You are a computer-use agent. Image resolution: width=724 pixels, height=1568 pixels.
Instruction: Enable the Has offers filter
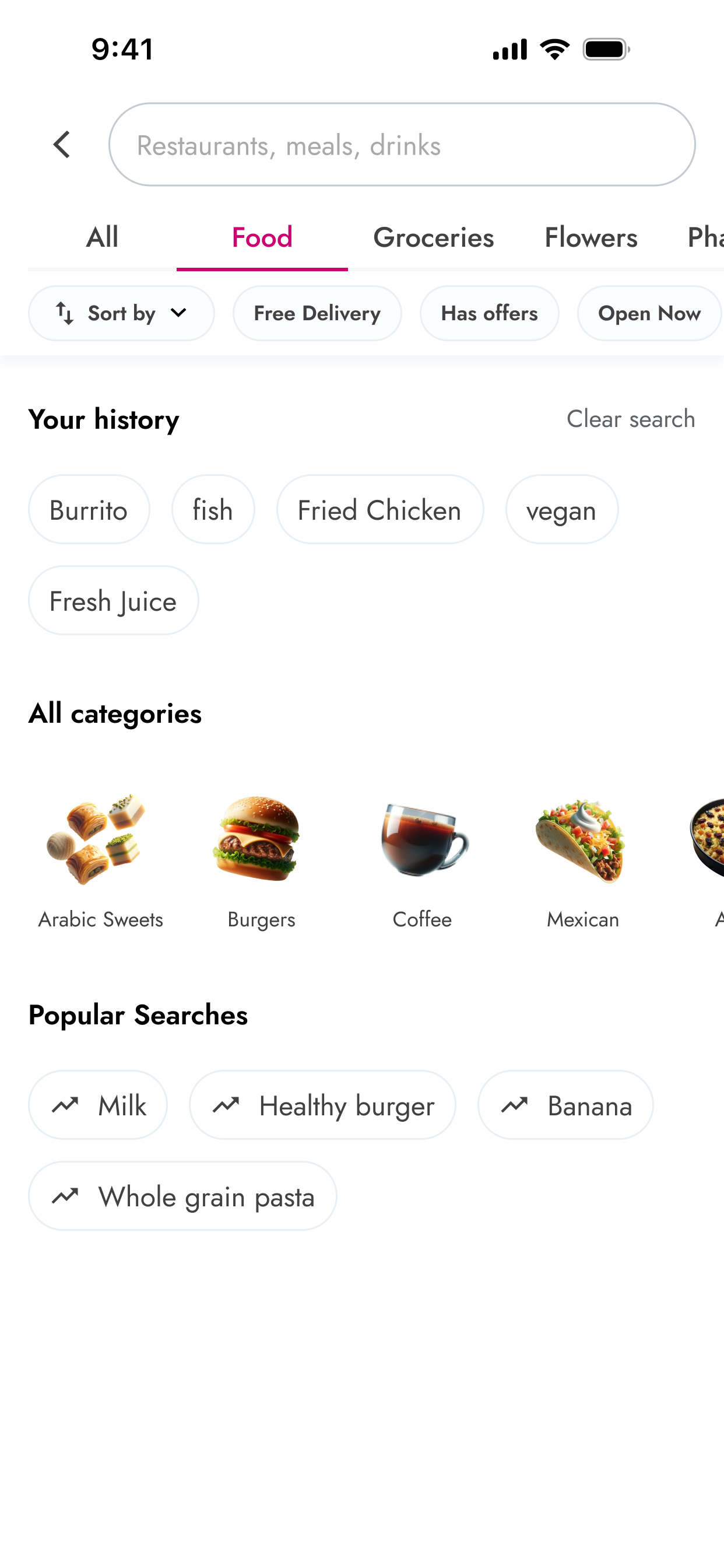(x=489, y=313)
